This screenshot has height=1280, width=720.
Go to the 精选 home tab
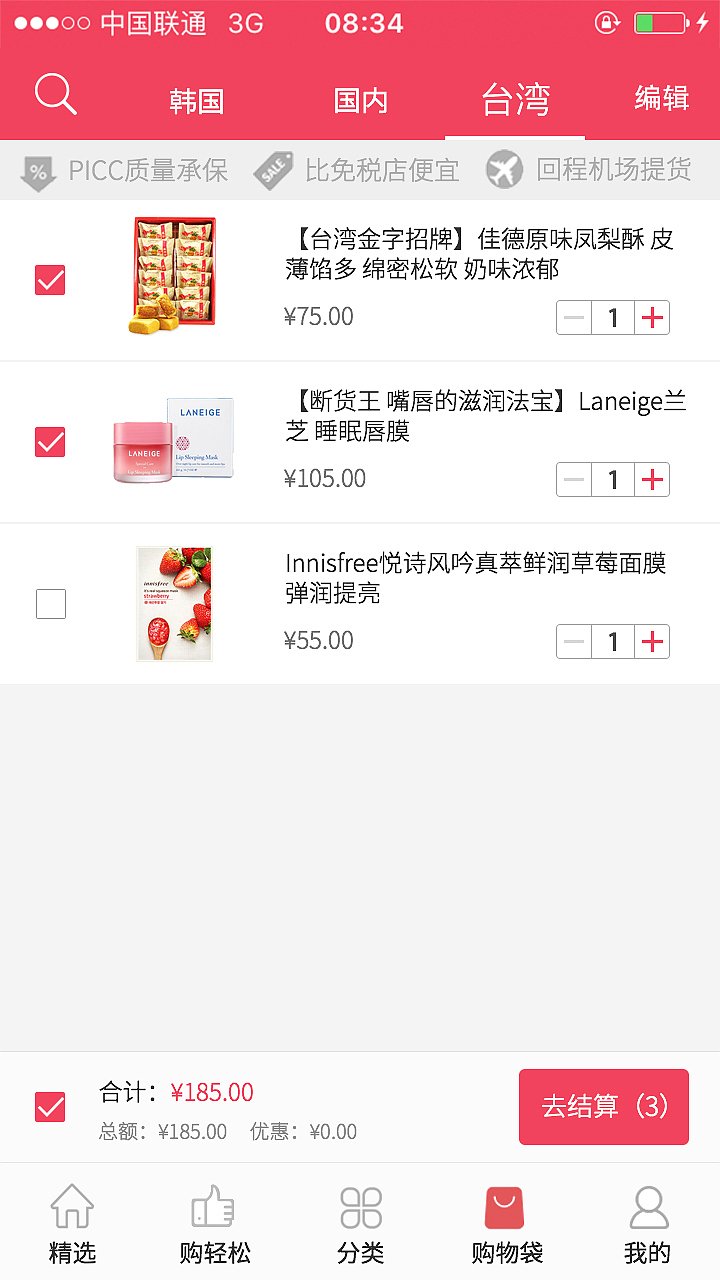click(72, 1224)
